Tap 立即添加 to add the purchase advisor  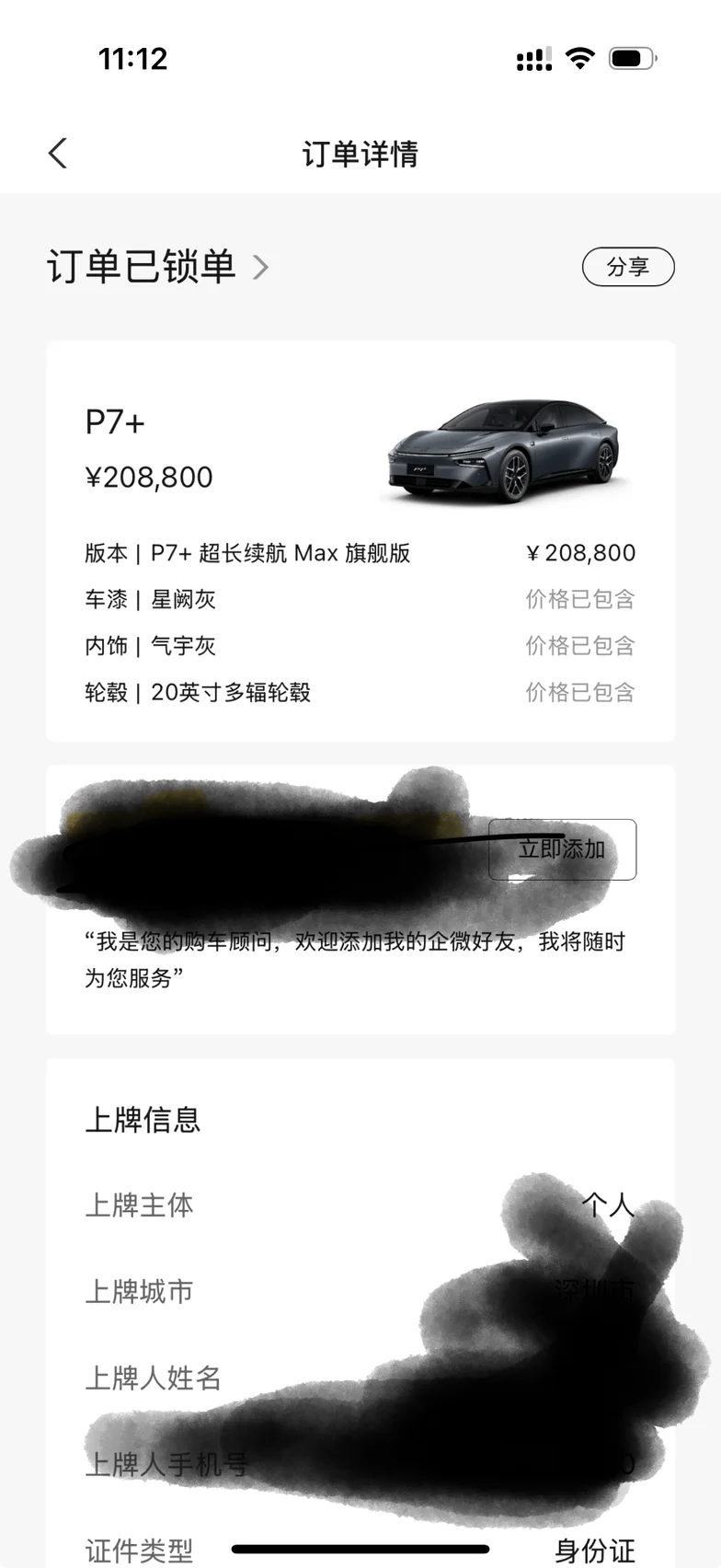click(x=562, y=848)
